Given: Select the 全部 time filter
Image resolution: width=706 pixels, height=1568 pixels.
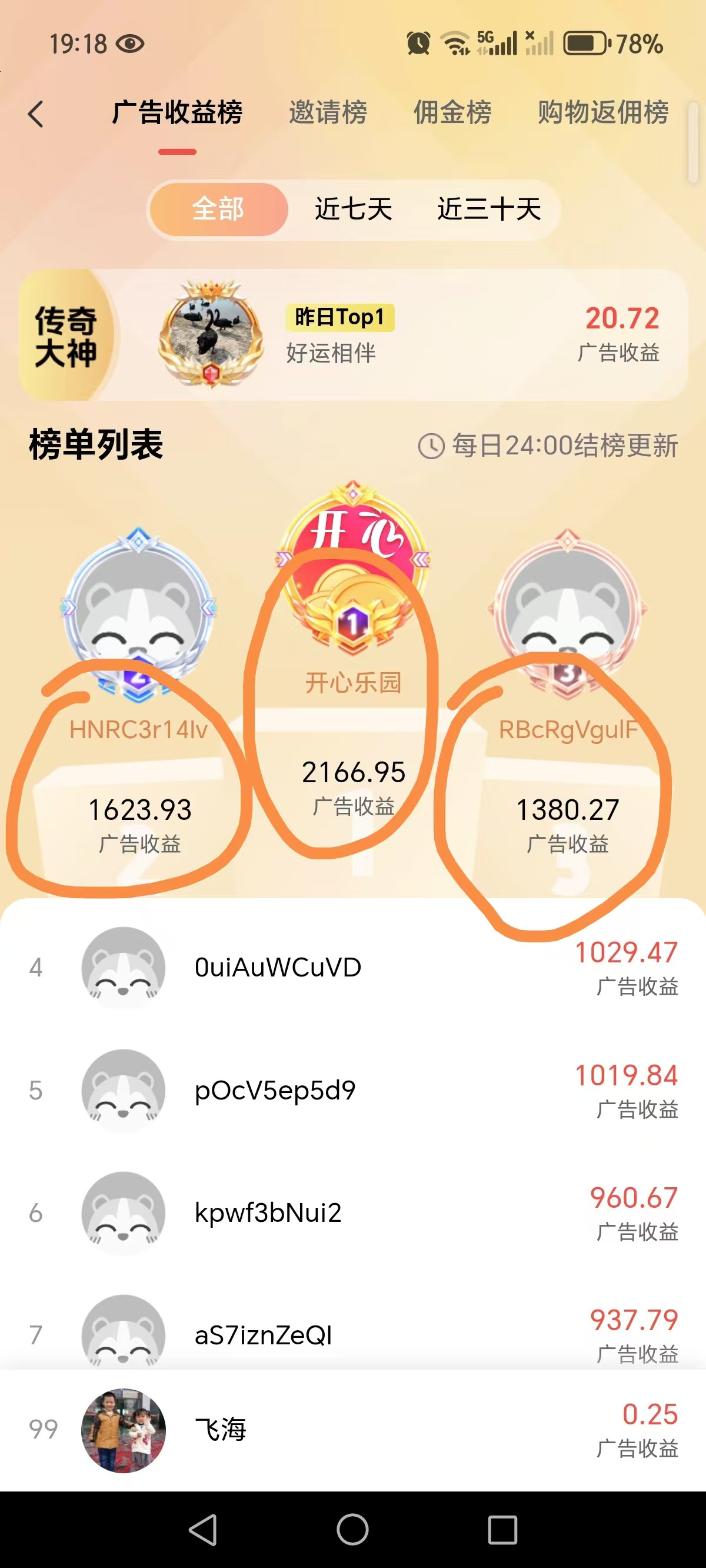Looking at the screenshot, I should pyautogui.click(x=218, y=210).
